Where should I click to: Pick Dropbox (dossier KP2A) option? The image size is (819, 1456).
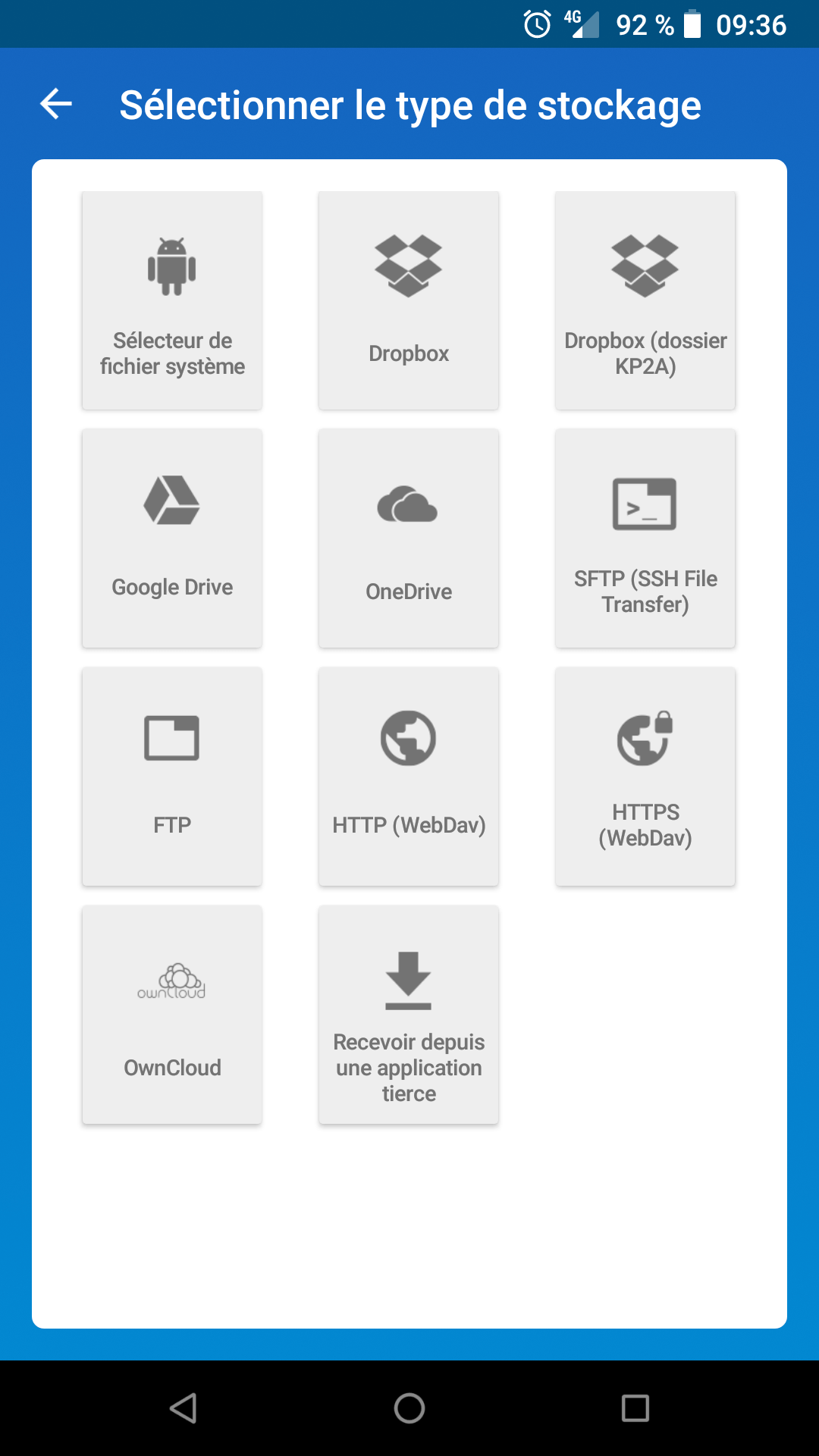(645, 300)
